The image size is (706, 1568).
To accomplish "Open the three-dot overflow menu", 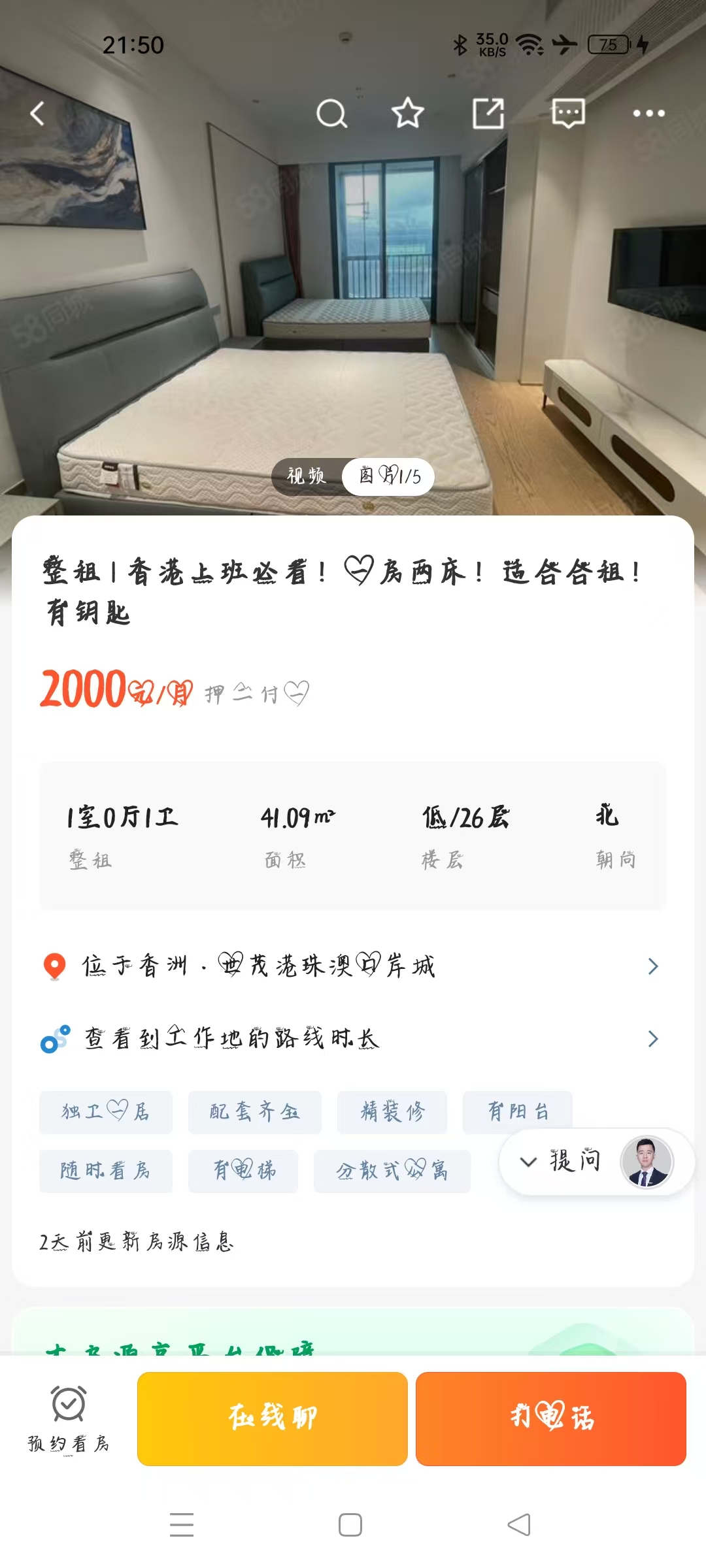I will 648,114.
